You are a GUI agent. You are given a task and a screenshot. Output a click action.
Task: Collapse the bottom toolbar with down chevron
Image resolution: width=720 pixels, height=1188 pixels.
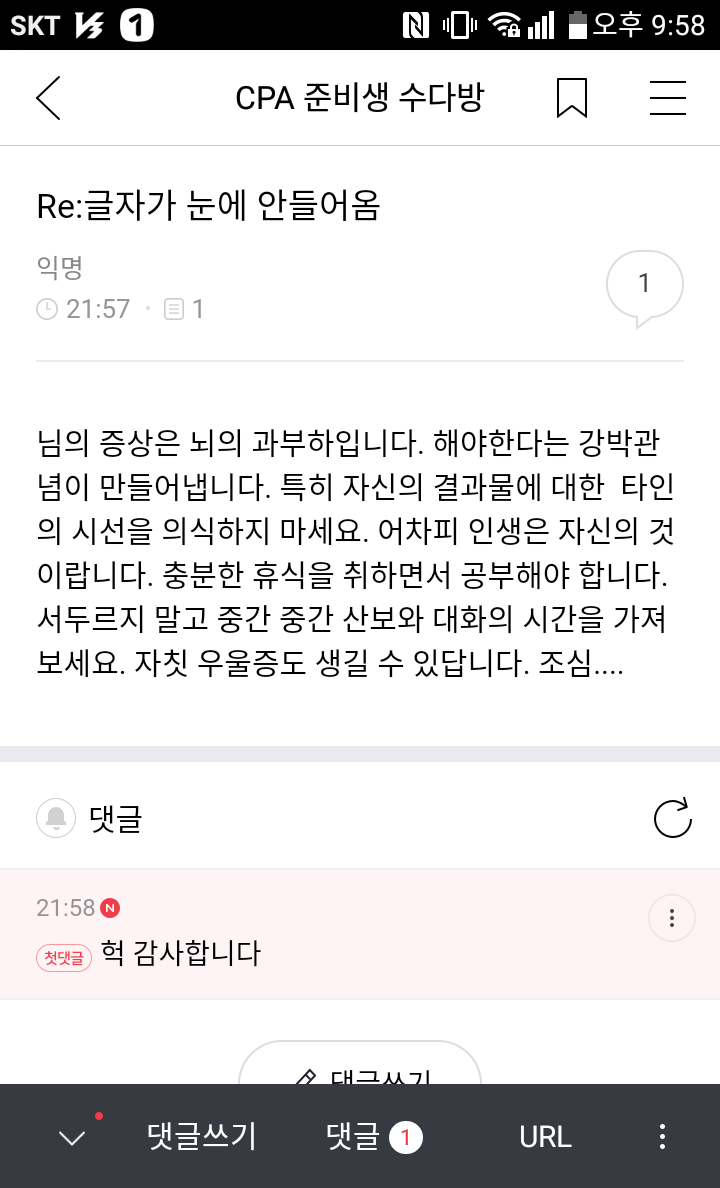coord(72,1137)
